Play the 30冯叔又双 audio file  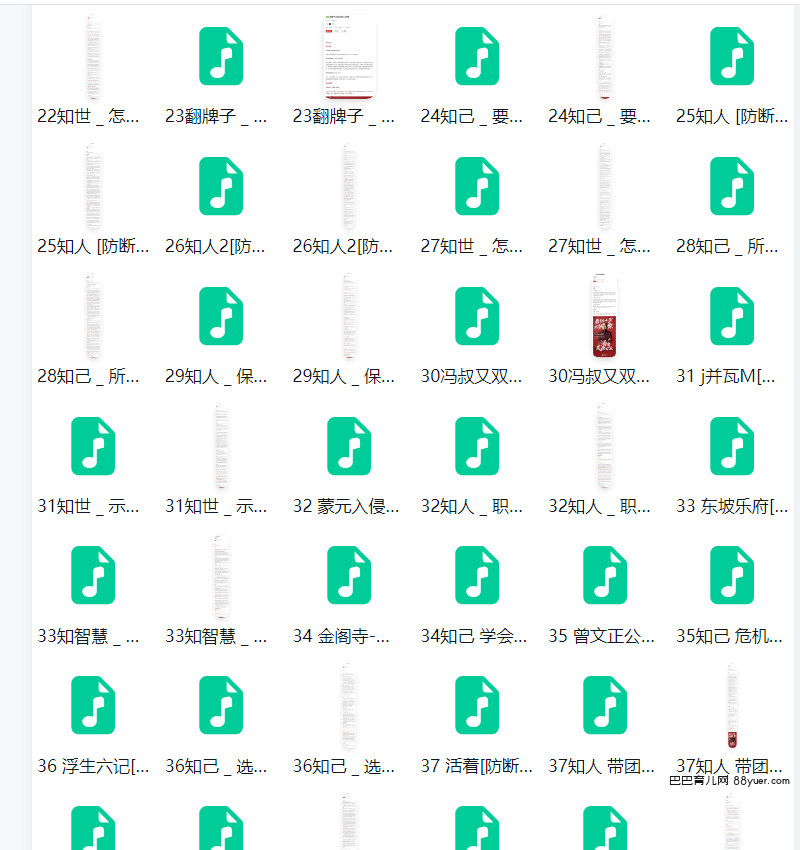pos(477,316)
